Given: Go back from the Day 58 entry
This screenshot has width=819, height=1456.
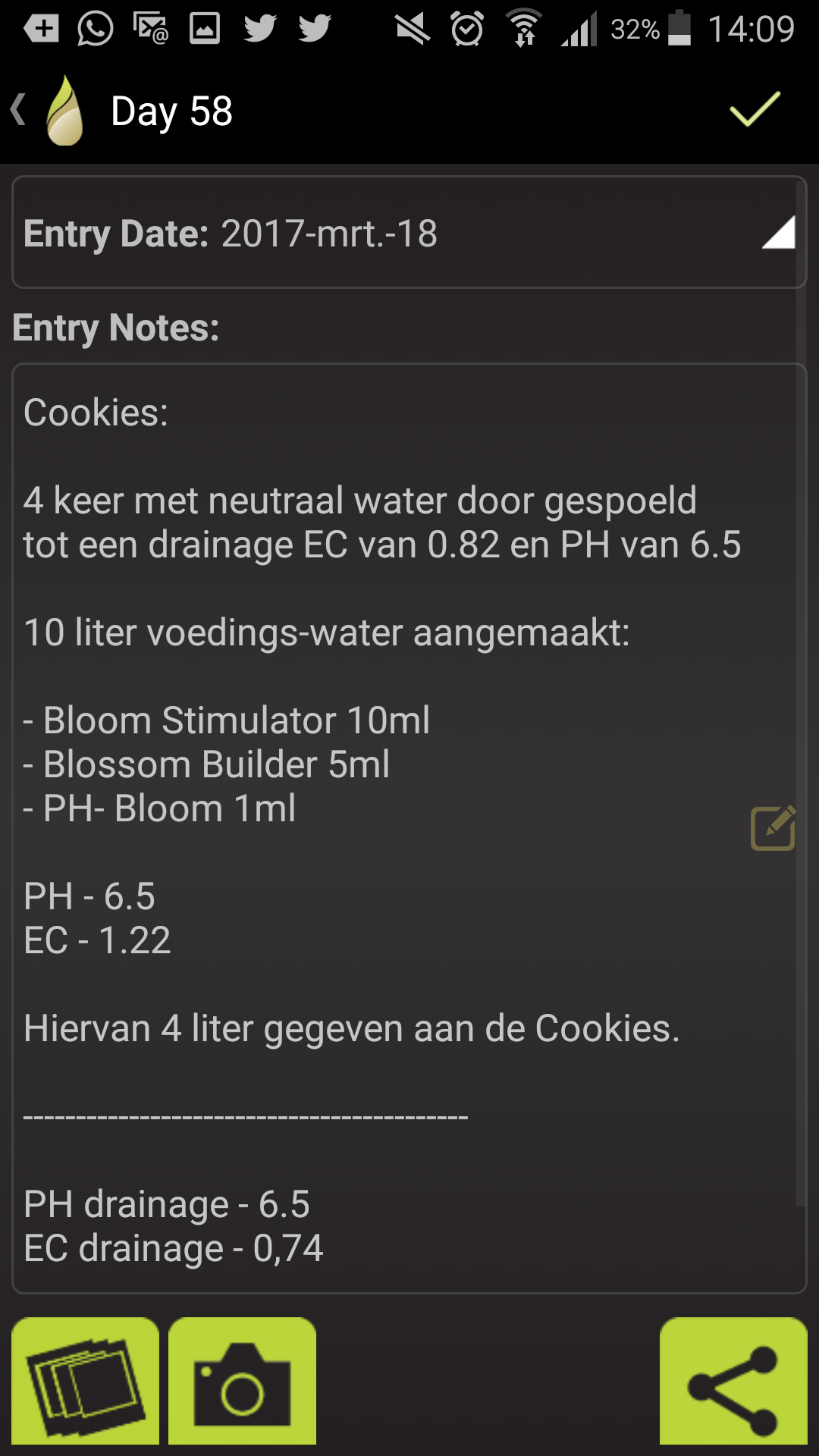Looking at the screenshot, I should tap(20, 111).
